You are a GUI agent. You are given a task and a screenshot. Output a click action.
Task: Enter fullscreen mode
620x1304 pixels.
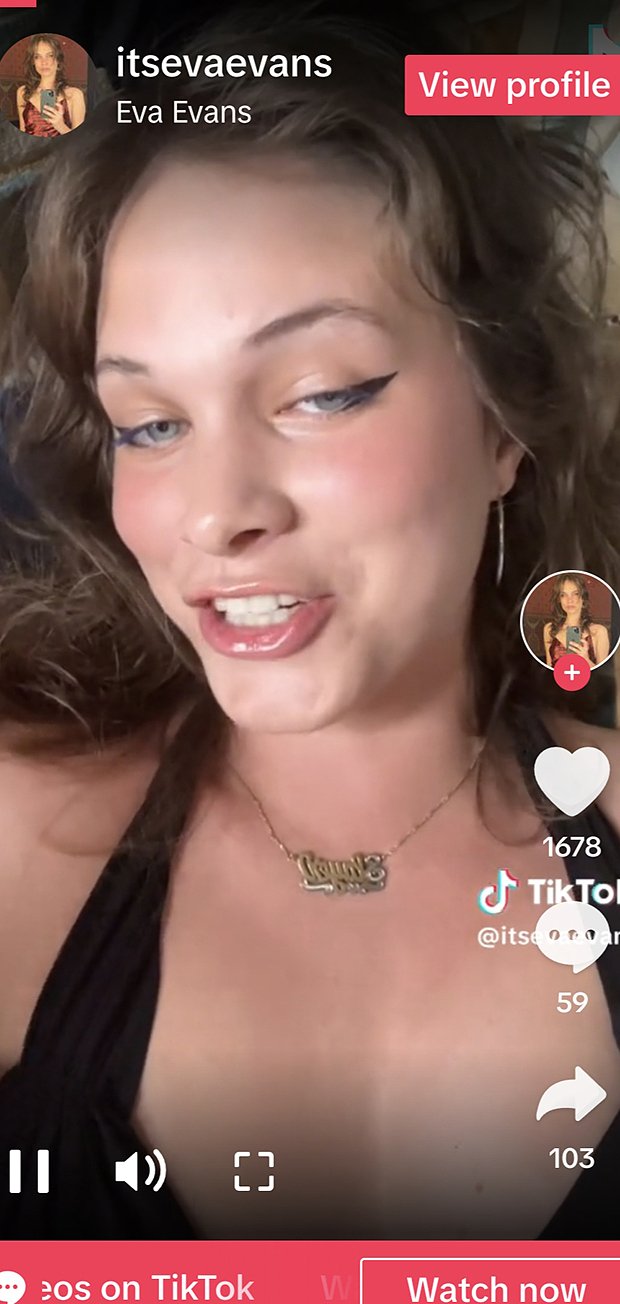[x=254, y=1171]
